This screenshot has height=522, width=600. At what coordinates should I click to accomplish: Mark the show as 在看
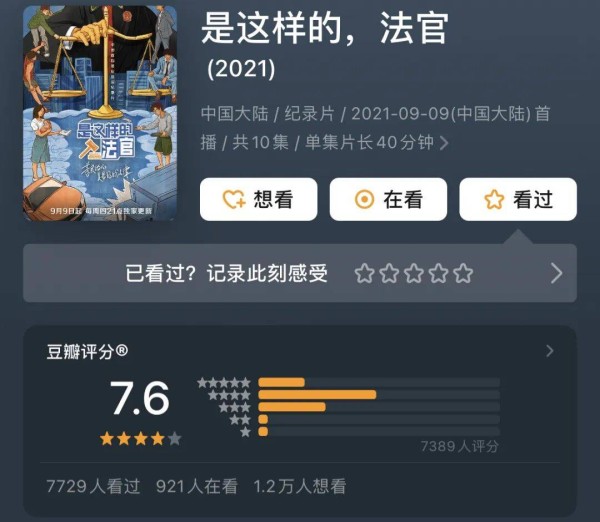point(388,199)
